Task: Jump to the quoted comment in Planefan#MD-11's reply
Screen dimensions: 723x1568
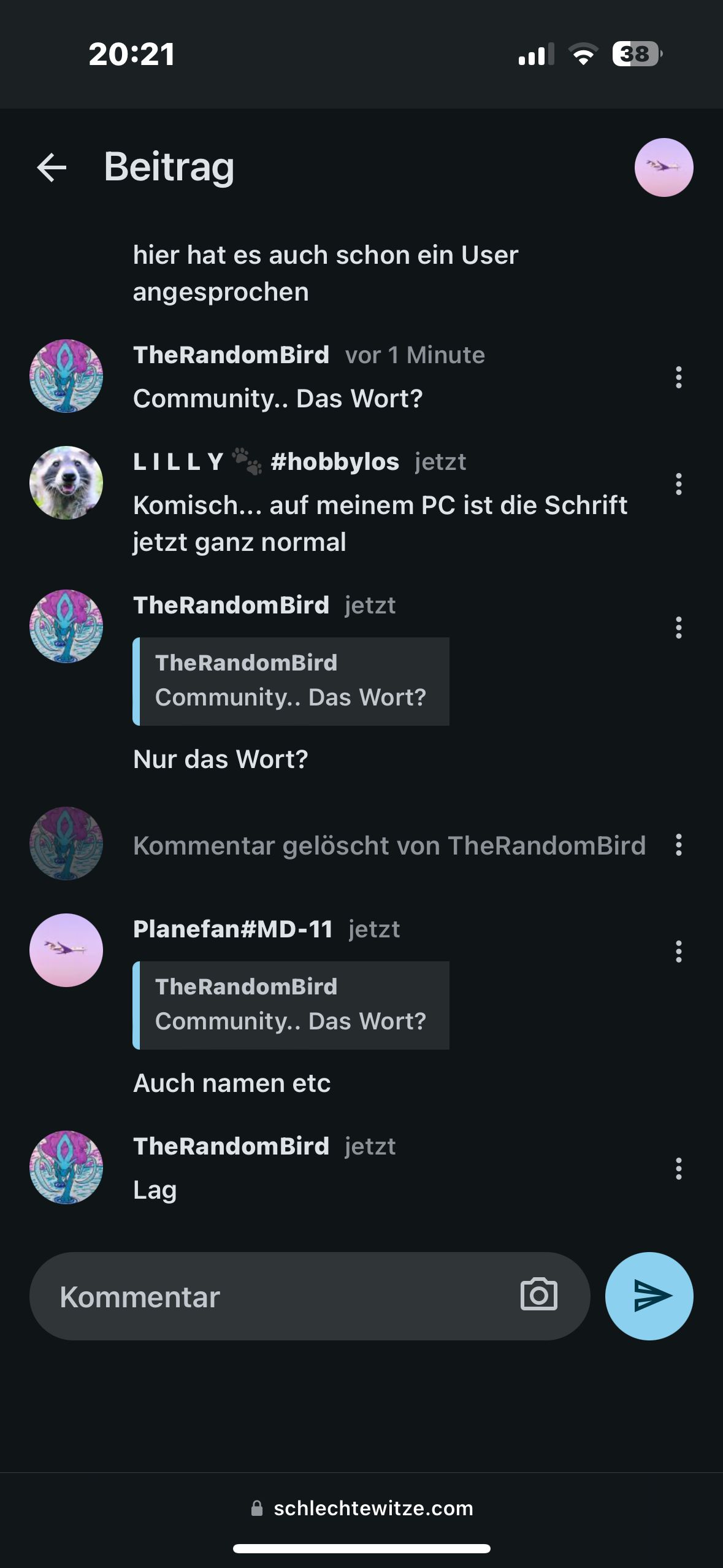Action: coord(291,1005)
